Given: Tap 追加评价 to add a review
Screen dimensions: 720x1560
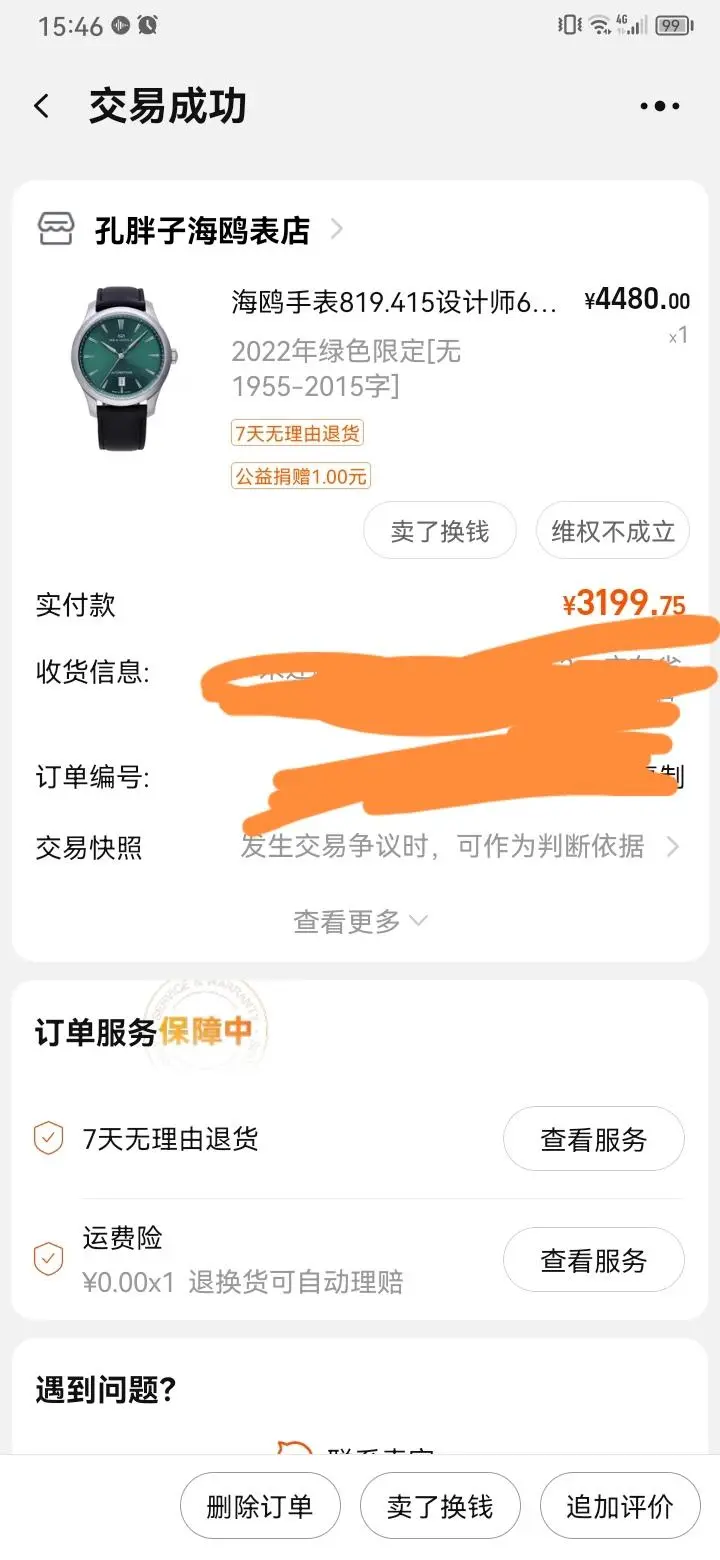Looking at the screenshot, I should coord(620,1507).
